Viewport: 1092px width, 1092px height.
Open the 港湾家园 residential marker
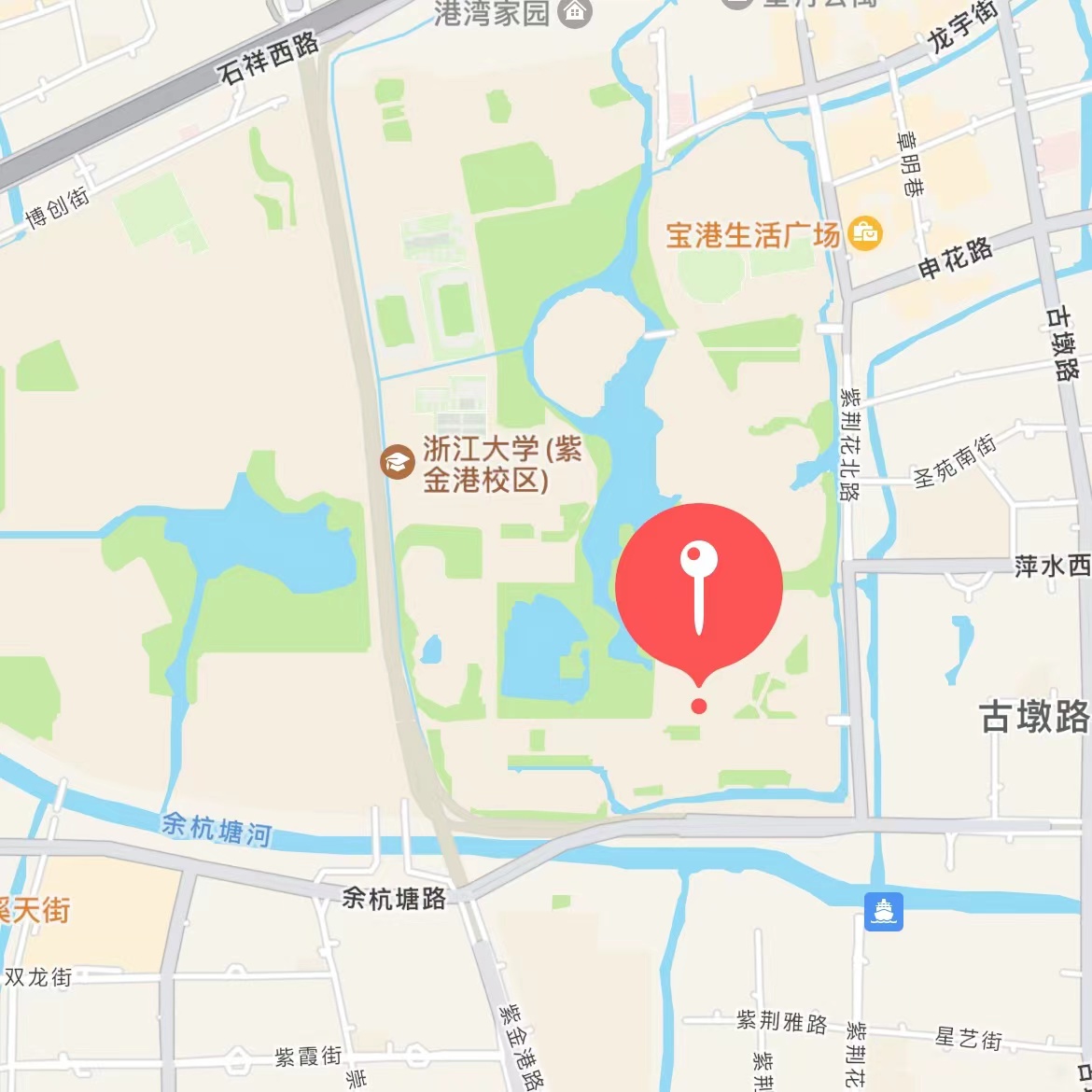point(575,11)
